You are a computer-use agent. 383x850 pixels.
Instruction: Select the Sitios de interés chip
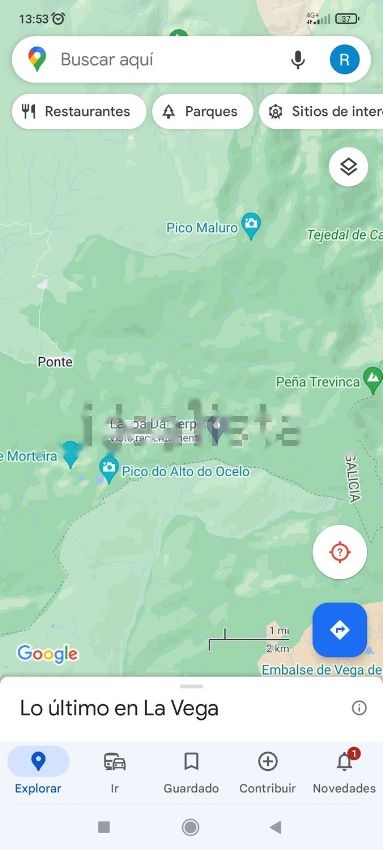click(x=321, y=112)
